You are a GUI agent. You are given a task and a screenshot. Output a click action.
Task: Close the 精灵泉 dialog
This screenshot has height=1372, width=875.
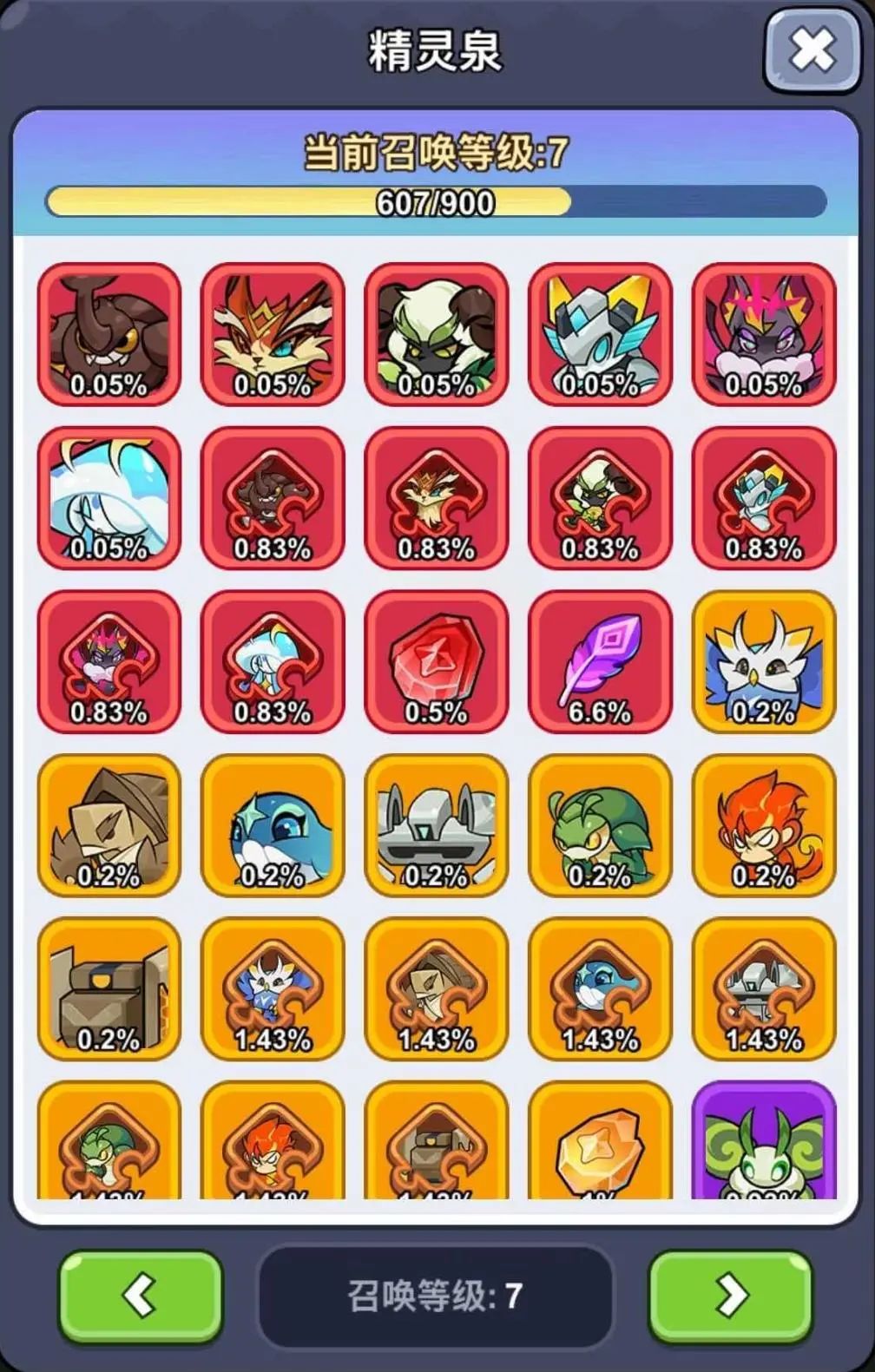812,50
